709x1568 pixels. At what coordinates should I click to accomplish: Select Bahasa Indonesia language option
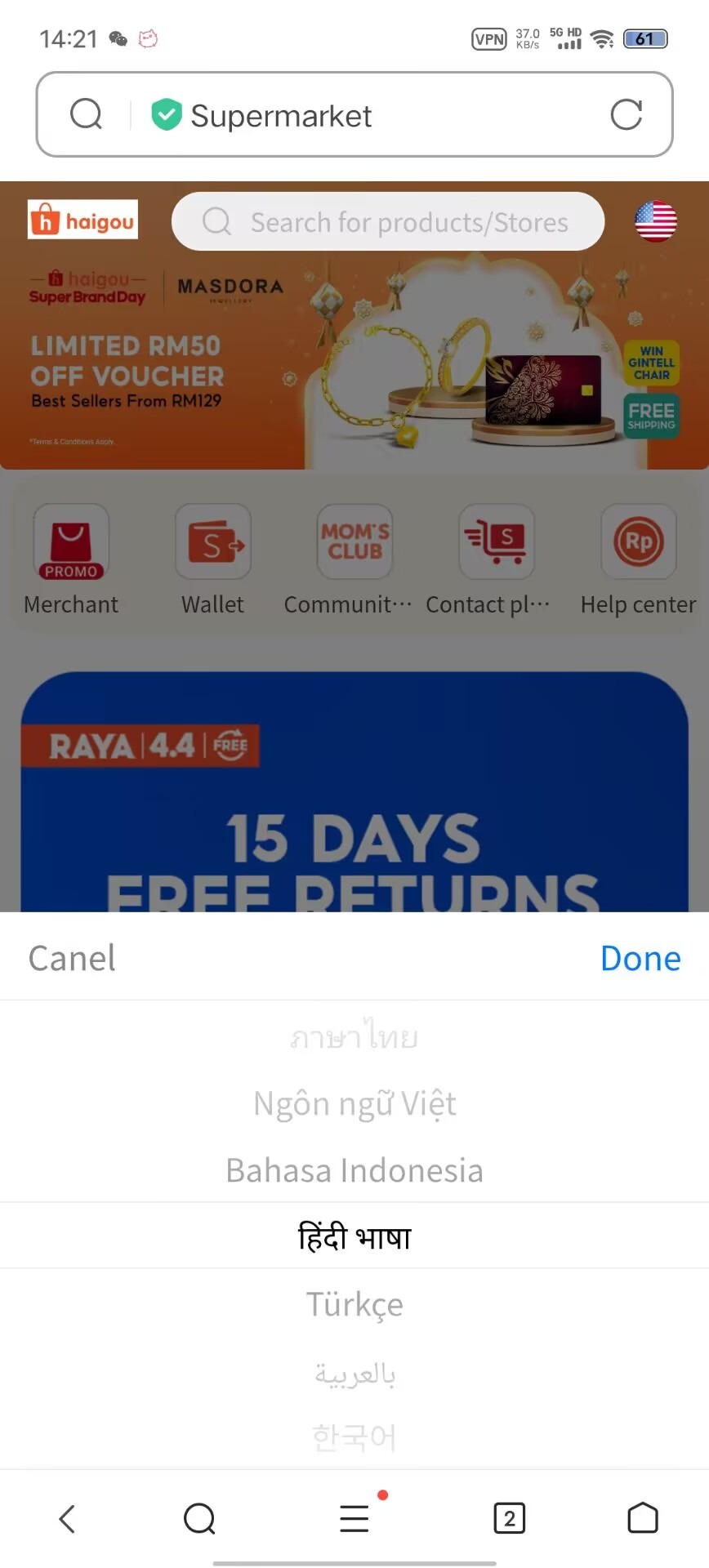pyautogui.click(x=354, y=1170)
